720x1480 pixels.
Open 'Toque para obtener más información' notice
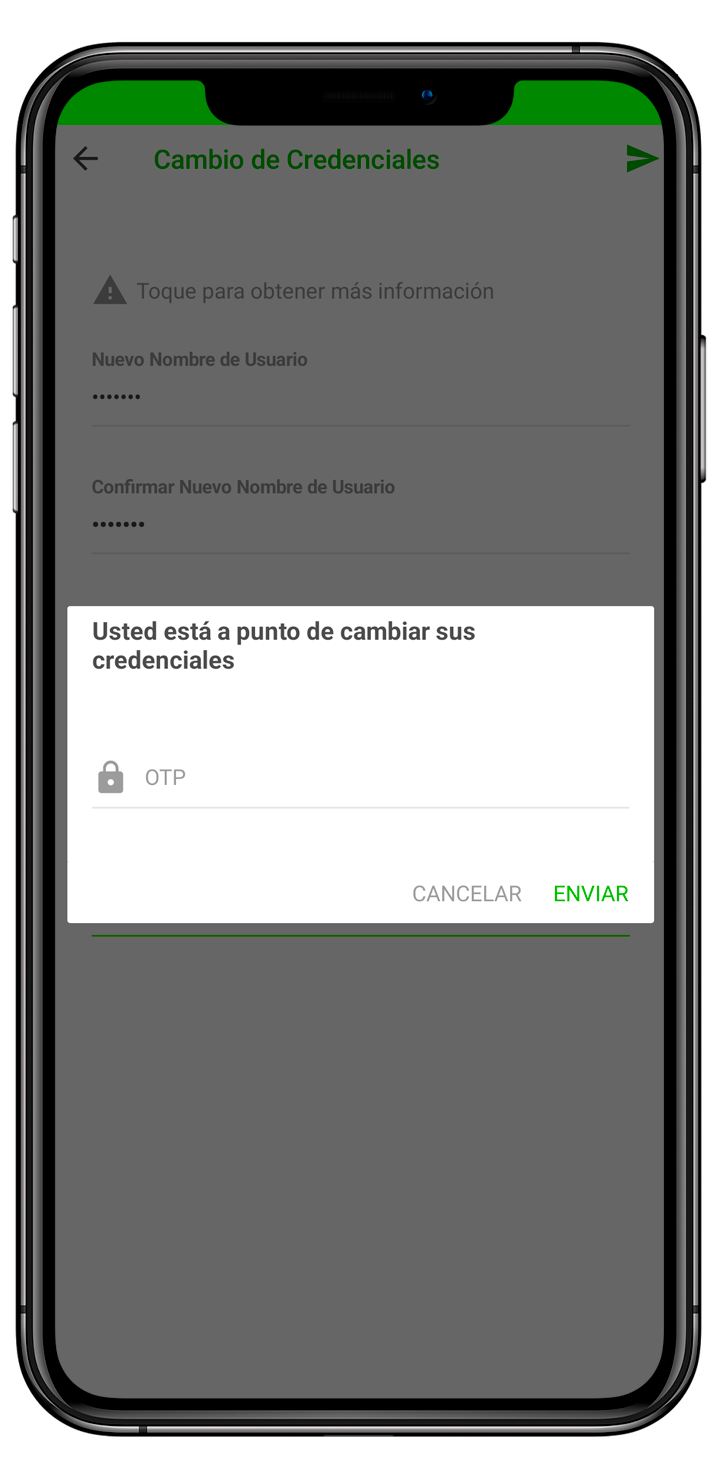pyautogui.click(x=314, y=292)
